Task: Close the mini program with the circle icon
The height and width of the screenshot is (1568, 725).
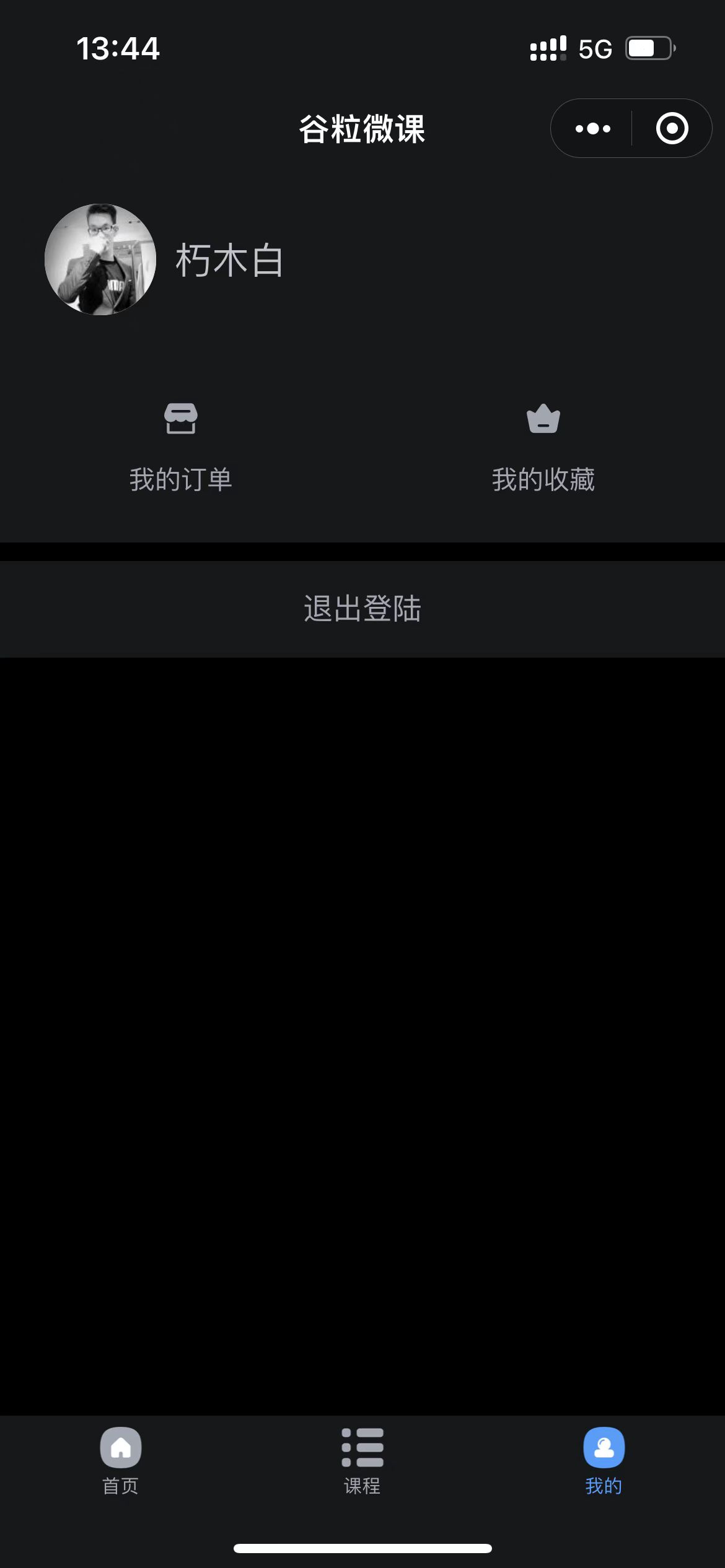Action: (672, 129)
